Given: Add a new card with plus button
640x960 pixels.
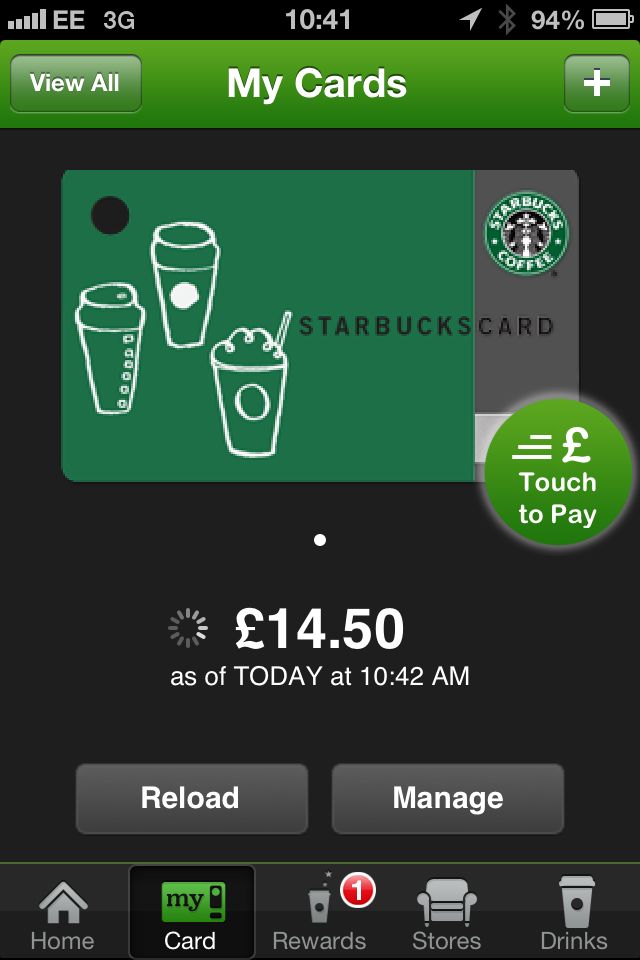Looking at the screenshot, I should [597, 83].
